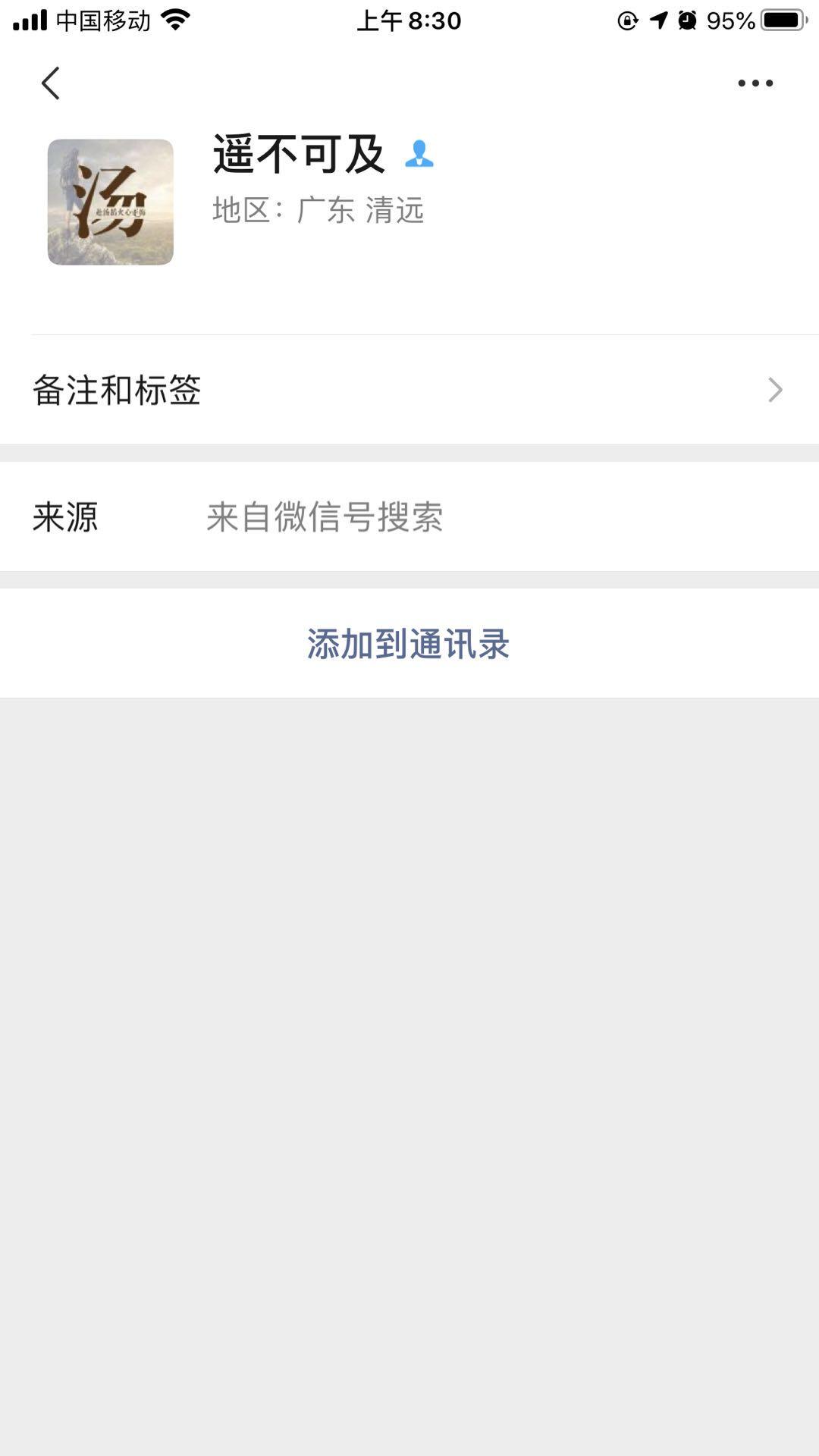Image resolution: width=819 pixels, height=1456 pixels.
Task: Open 备注和标签 settings row
Action: click(x=409, y=390)
